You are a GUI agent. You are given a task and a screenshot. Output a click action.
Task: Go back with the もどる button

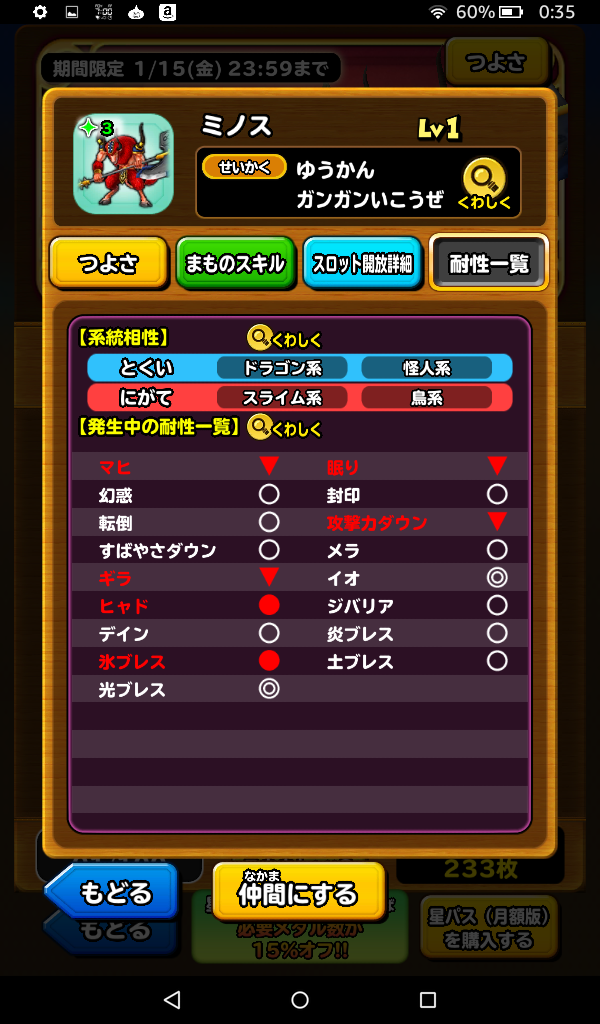point(112,891)
